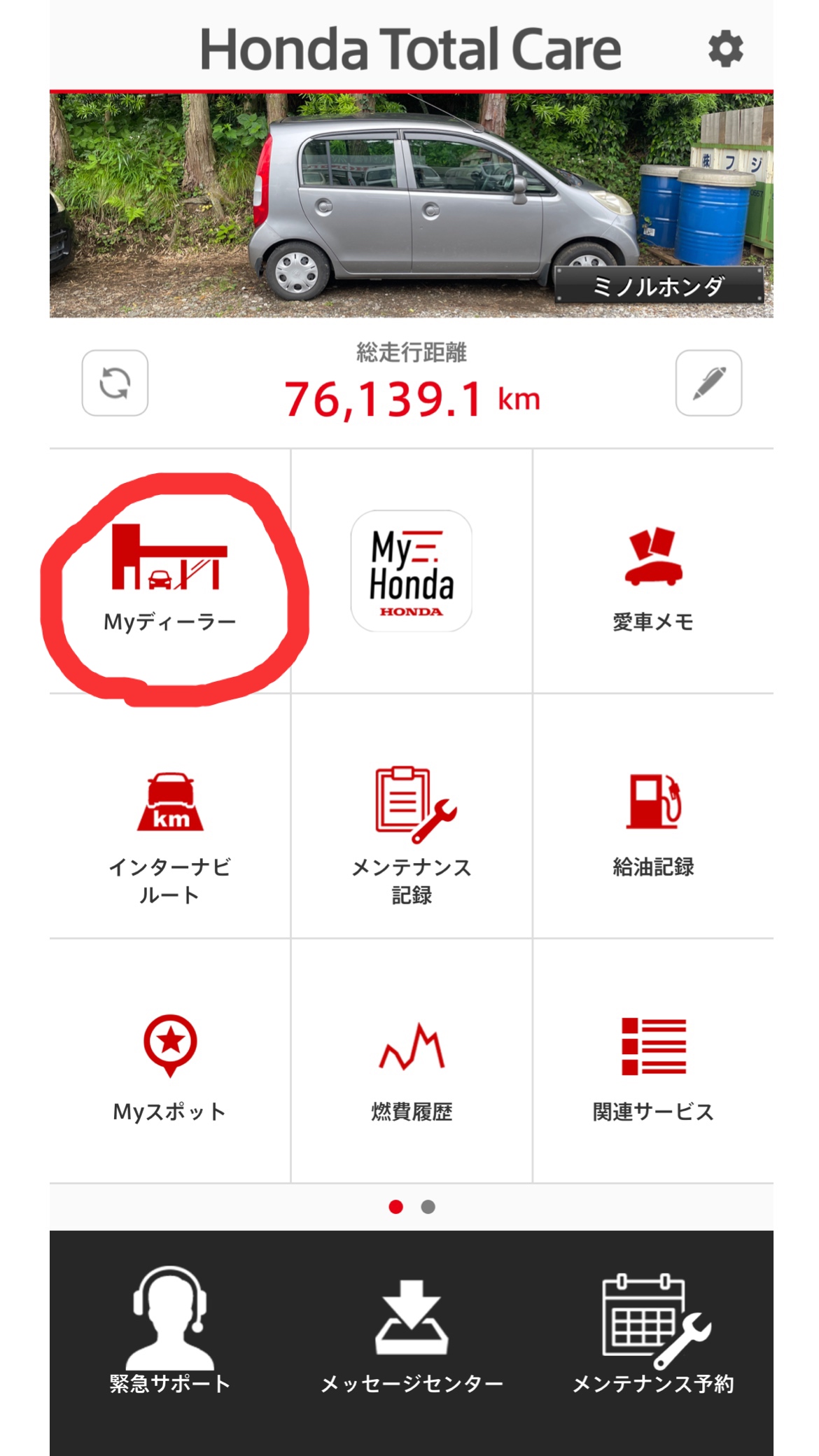Viewport: 819px width, 1456px height.
Task: Tap 緊急サポート
Action: click(x=169, y=1330)
